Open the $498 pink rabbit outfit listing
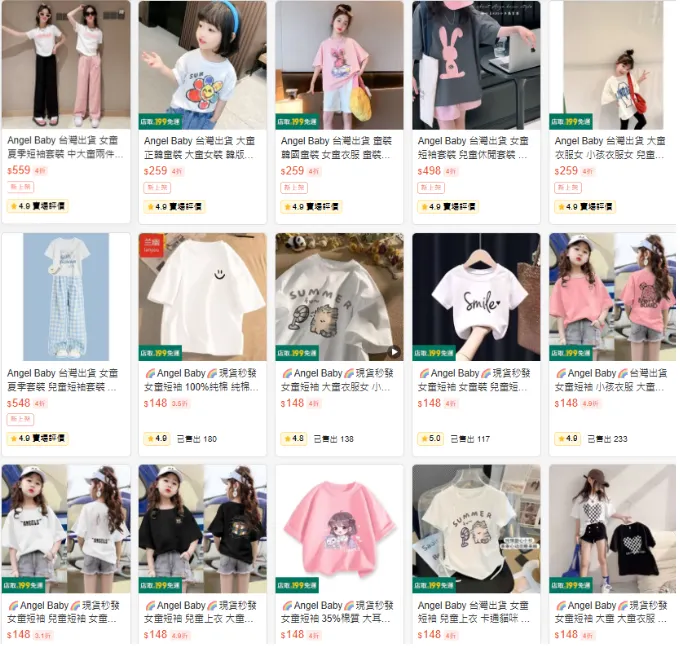This screenshot has width=680, height=655. [477, 65]
